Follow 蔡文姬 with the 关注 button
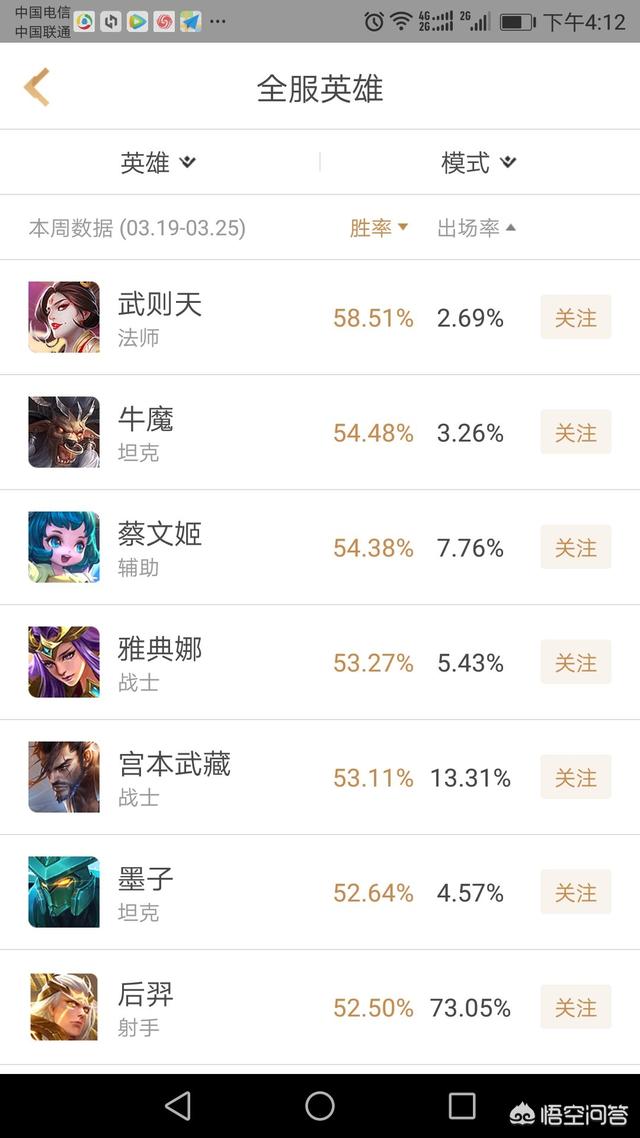 click(x=575, y=547)
